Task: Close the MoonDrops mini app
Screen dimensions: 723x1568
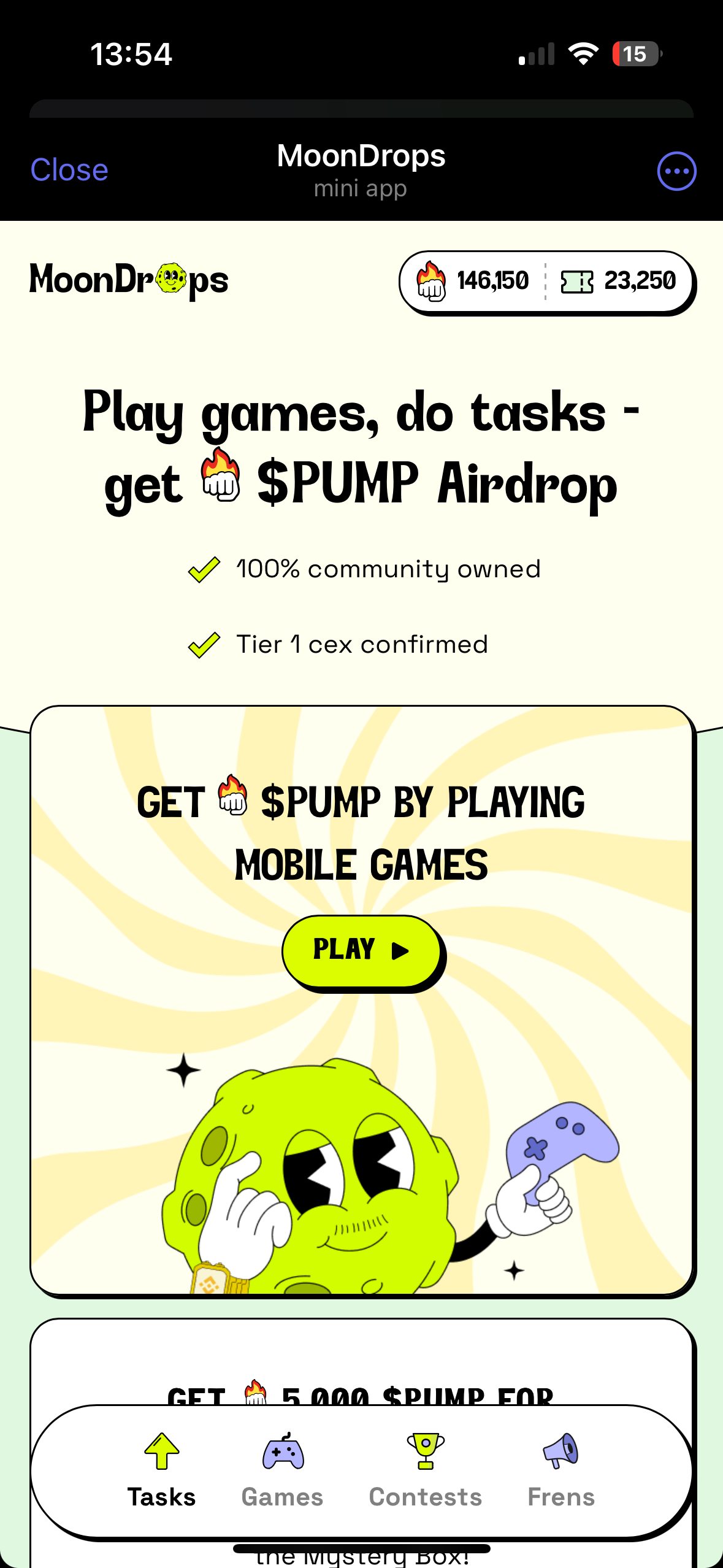Action: coord(69,170)
